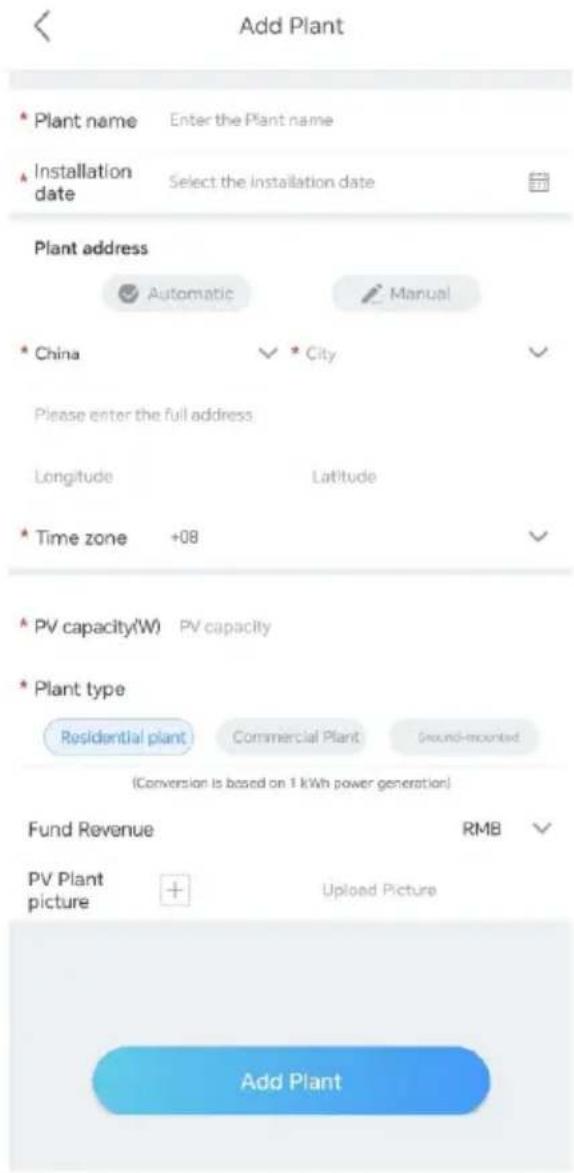Select Ground-mounted plant type
Viewport: 574px width, 1173px height.
point(464,737)
